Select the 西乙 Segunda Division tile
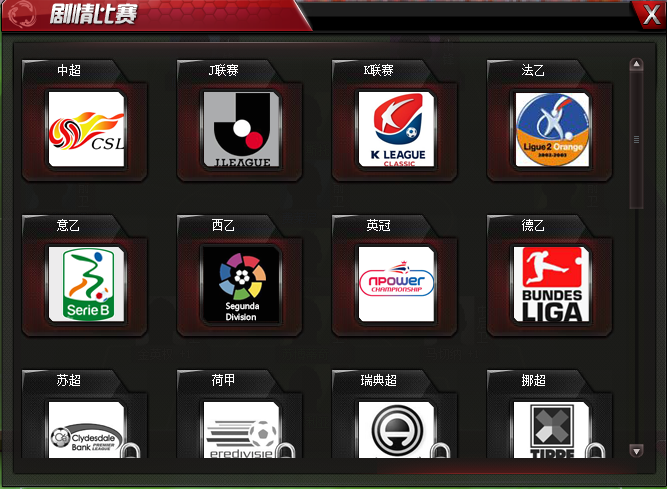Viewport: 667px width, 489px height. pyautogui.click(x=242, y=285)
